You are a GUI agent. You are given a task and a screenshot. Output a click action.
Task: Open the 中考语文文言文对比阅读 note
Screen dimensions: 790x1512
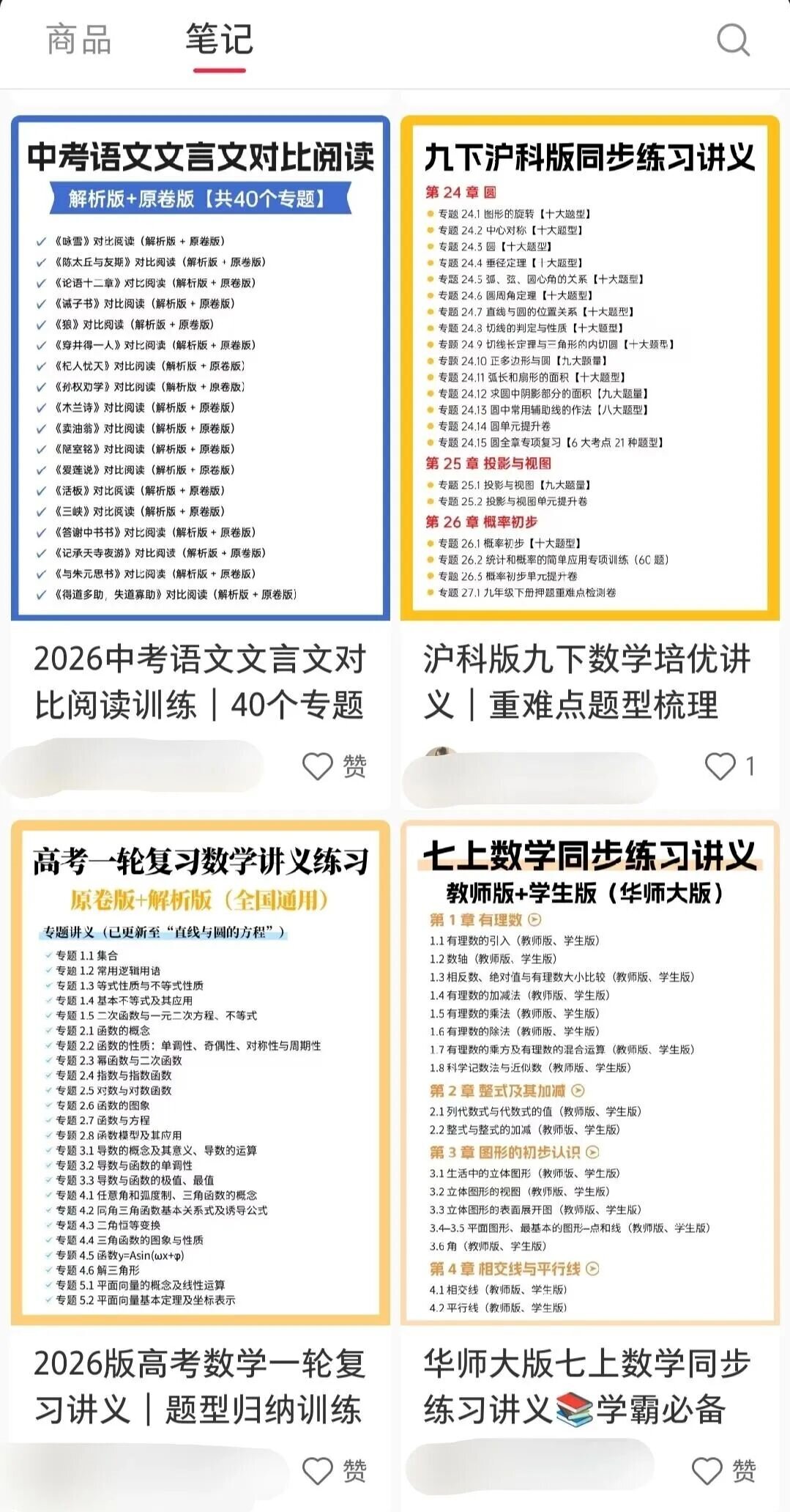201,368
